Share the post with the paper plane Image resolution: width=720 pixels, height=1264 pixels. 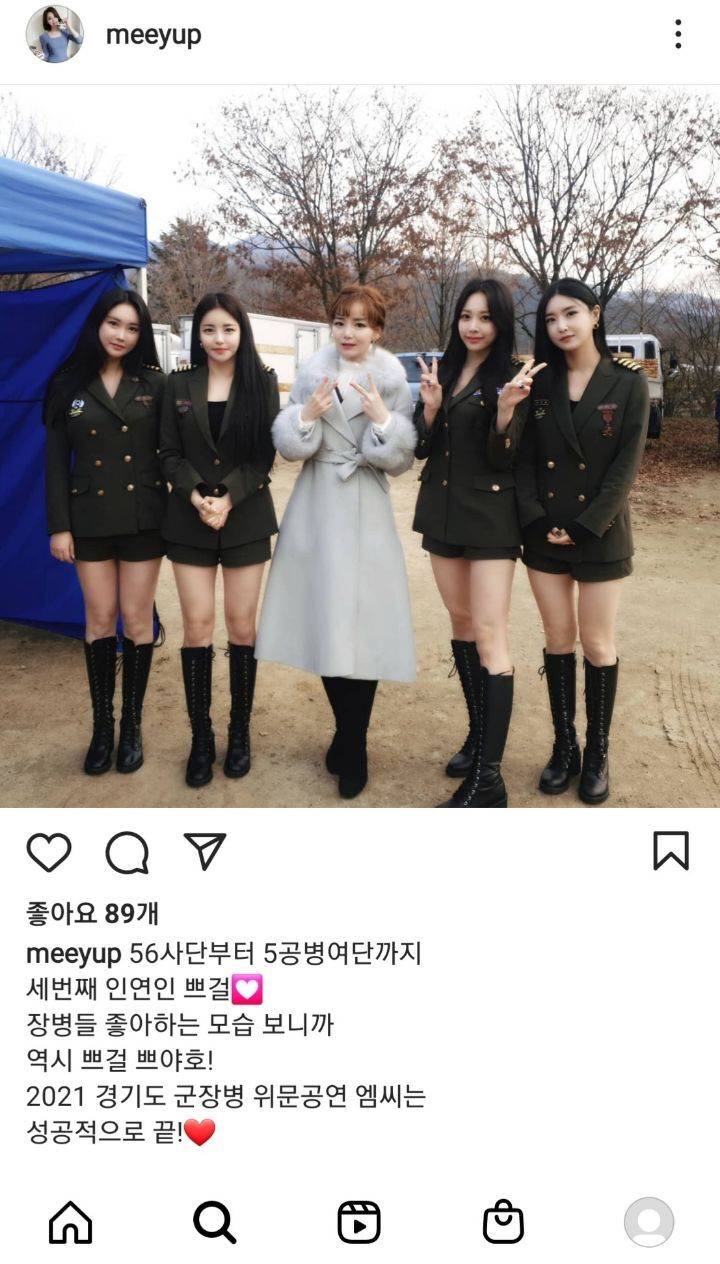tap(205, 852)
